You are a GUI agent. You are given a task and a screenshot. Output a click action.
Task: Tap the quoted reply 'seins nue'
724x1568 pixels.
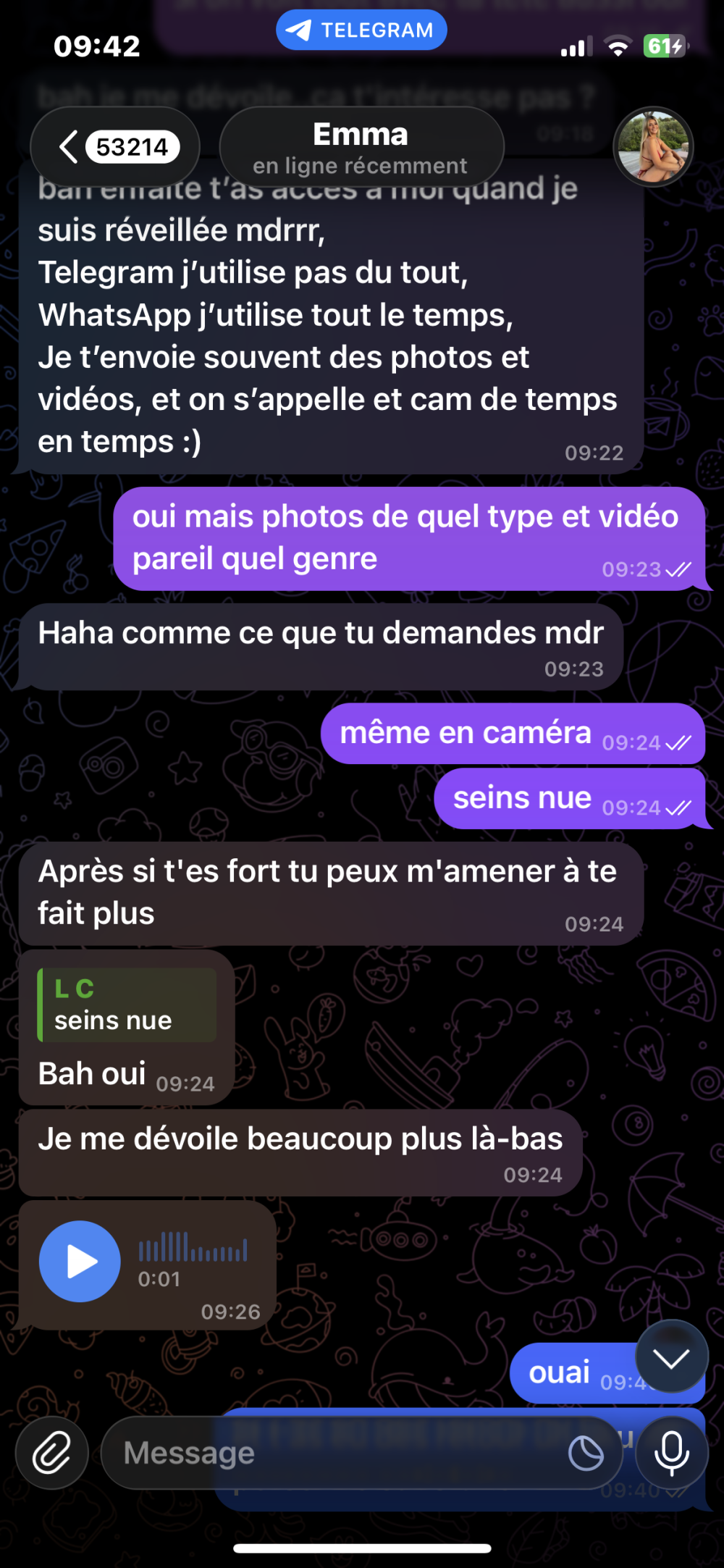127,1006
